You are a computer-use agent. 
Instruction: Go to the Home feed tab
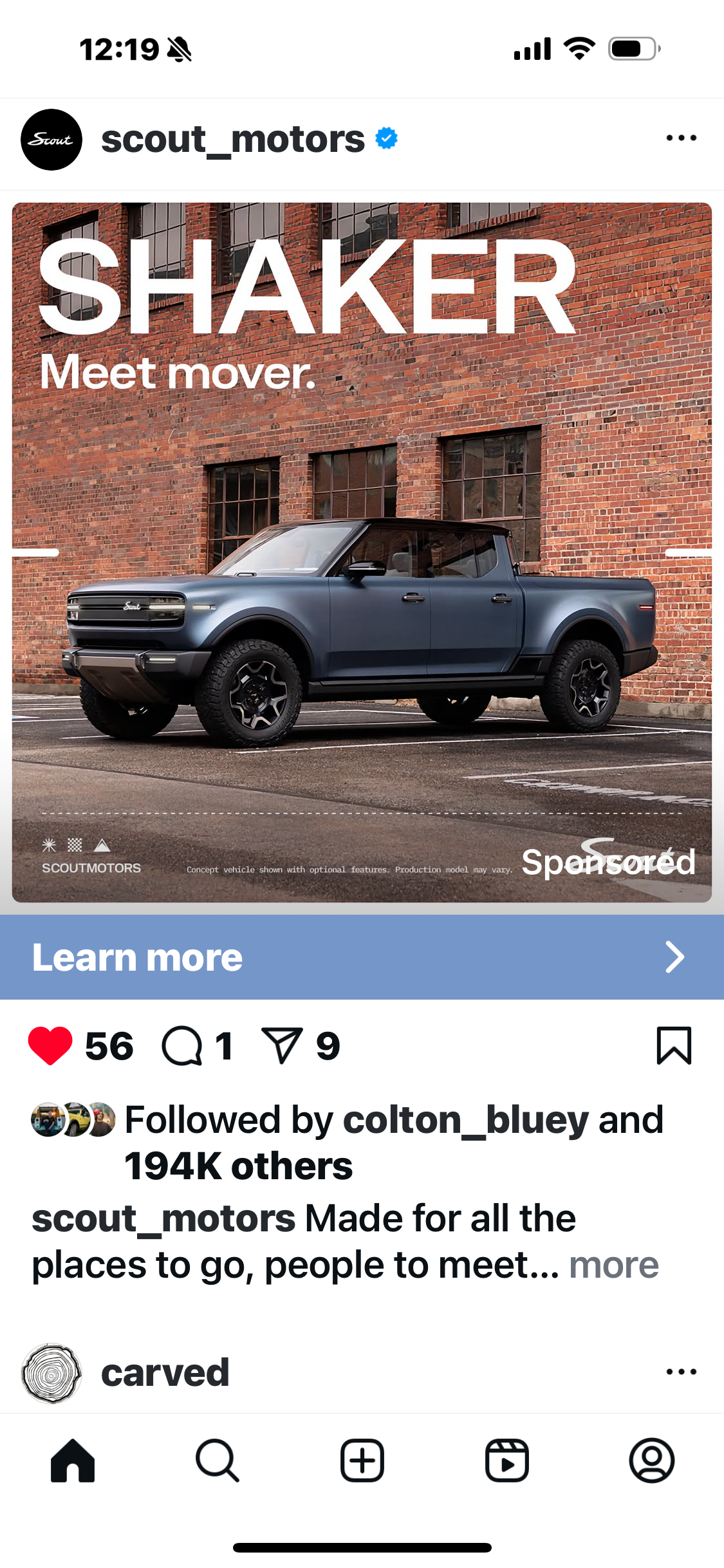coord(73,1461)
